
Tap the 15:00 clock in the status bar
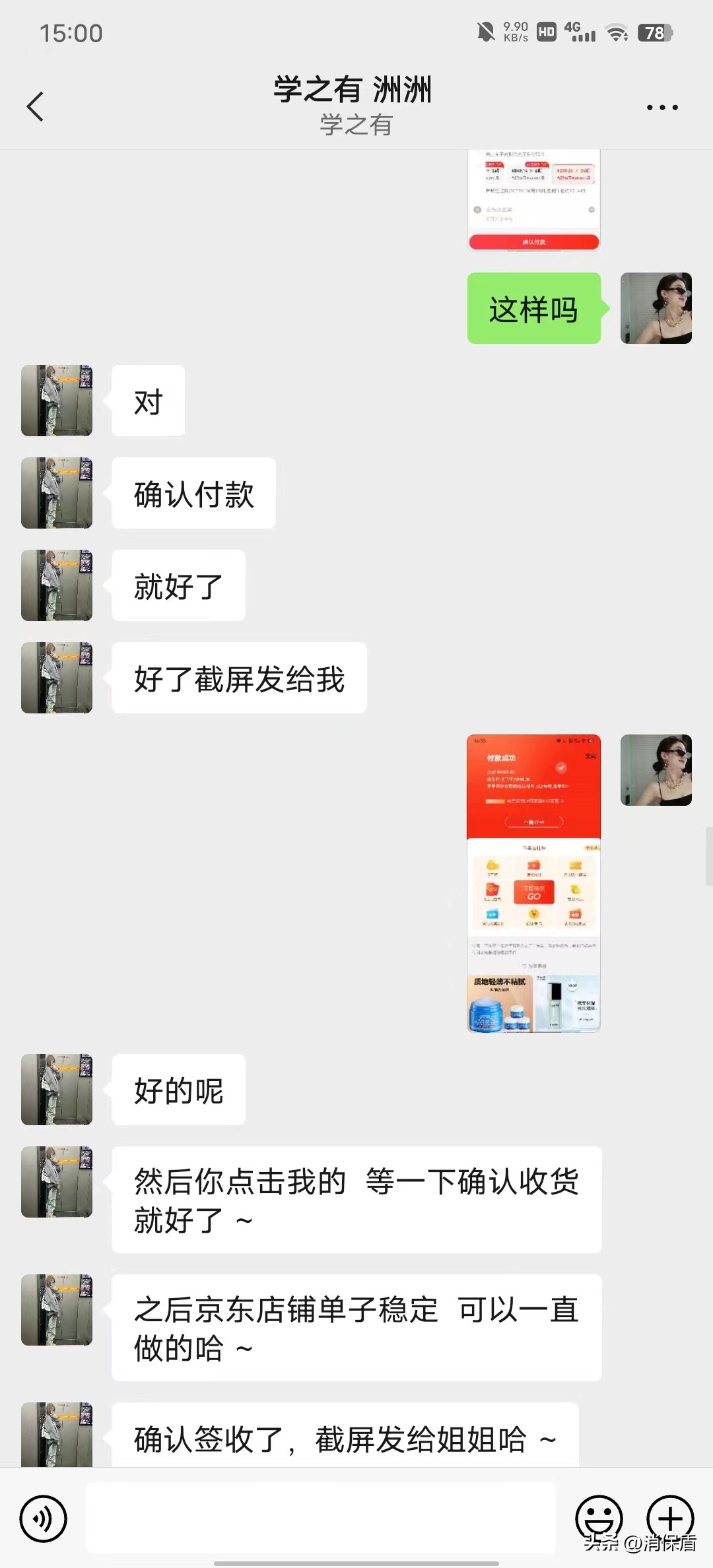click(69, 32)
